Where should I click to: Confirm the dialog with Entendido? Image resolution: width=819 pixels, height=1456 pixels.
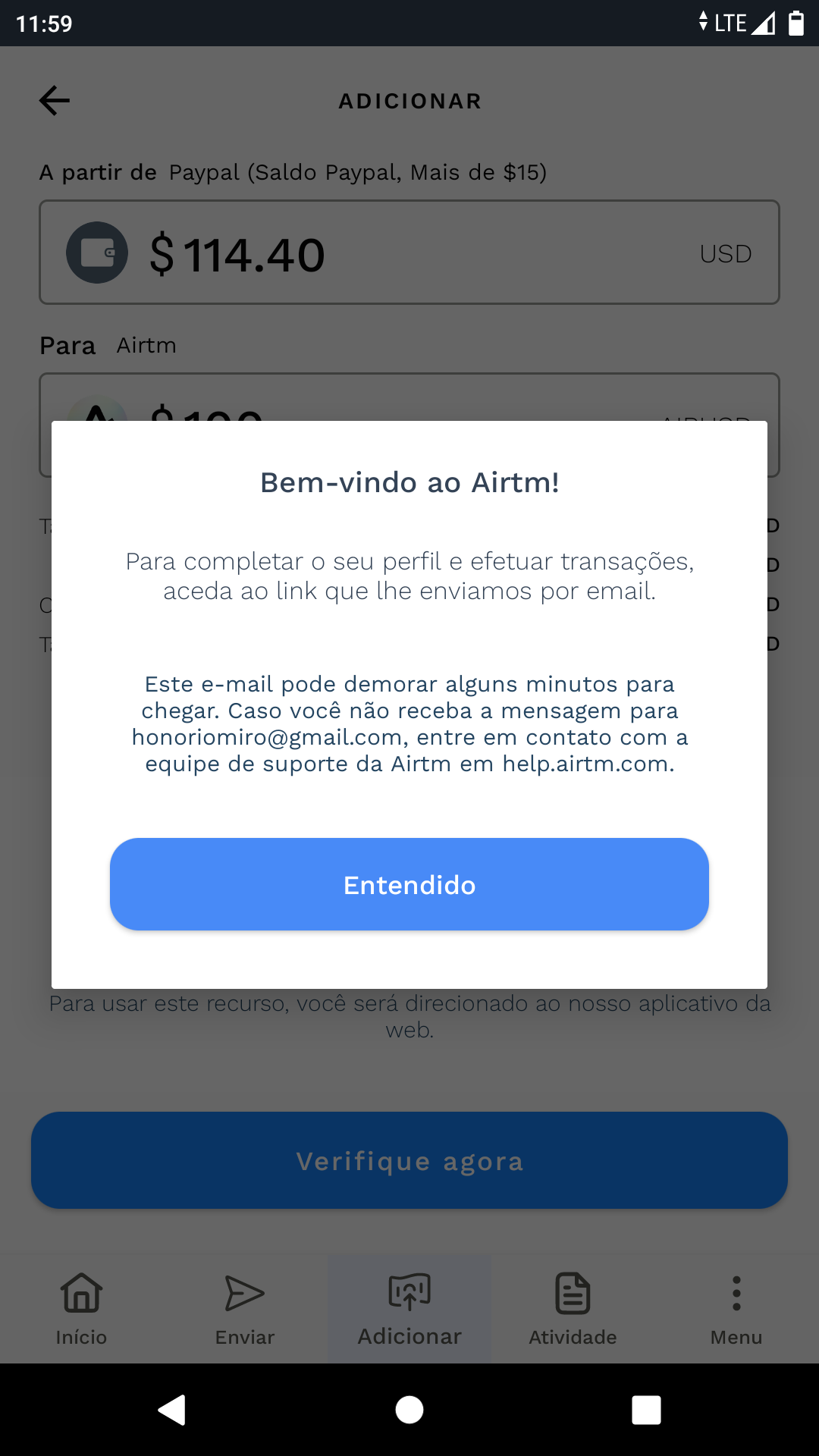[409, 884]
